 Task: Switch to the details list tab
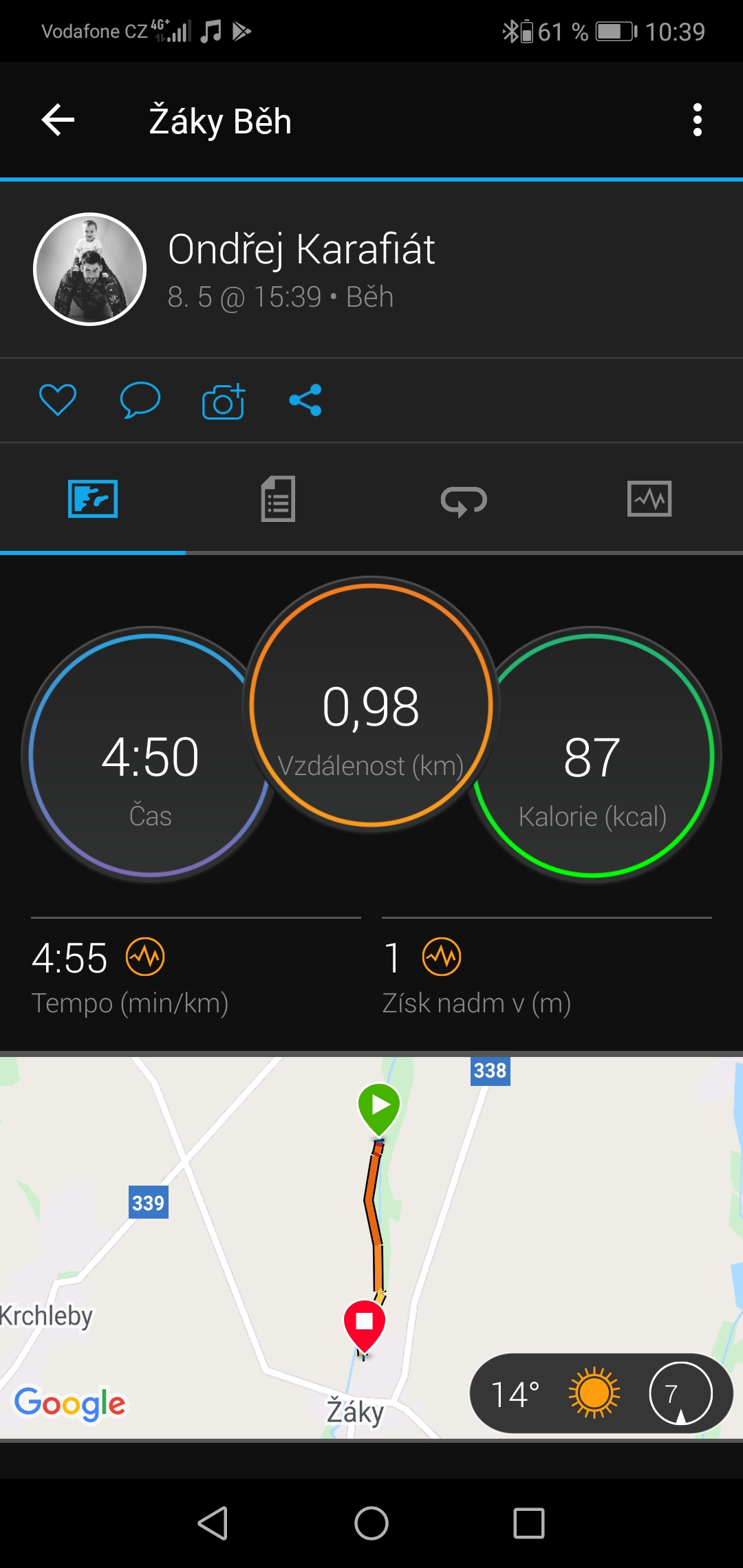pos(278,499)
